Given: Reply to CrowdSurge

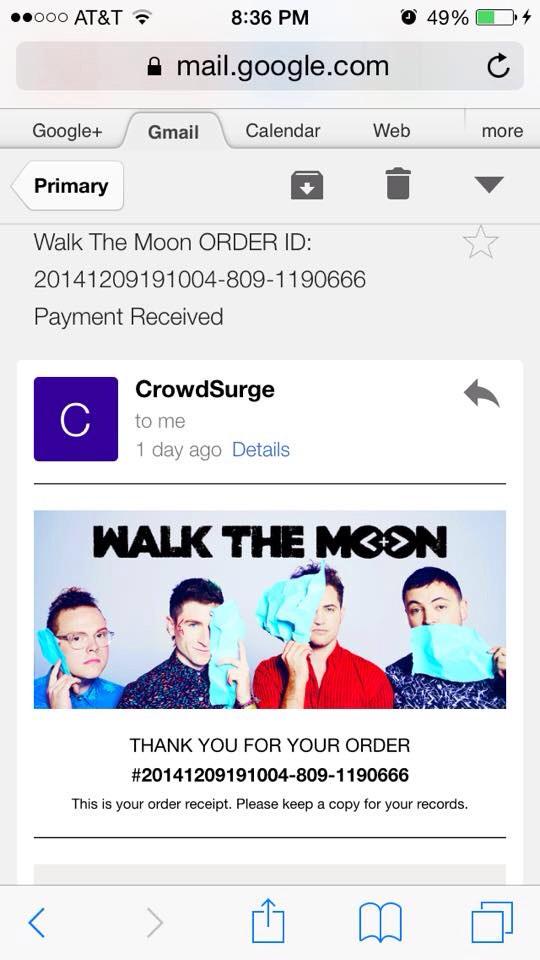Looking at the screenshot, I should coord(482,393).
